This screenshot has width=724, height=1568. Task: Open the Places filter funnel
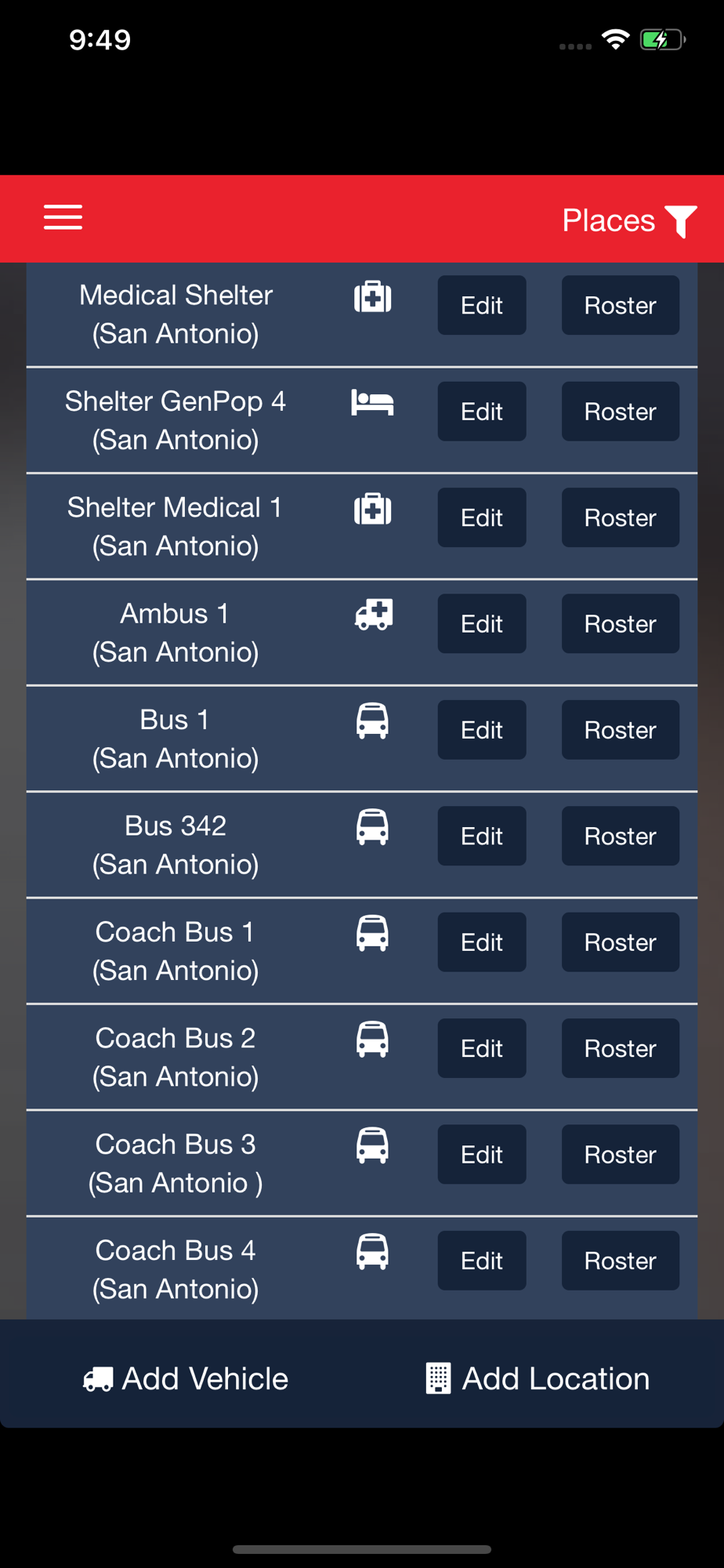click(x=680, y=221)
